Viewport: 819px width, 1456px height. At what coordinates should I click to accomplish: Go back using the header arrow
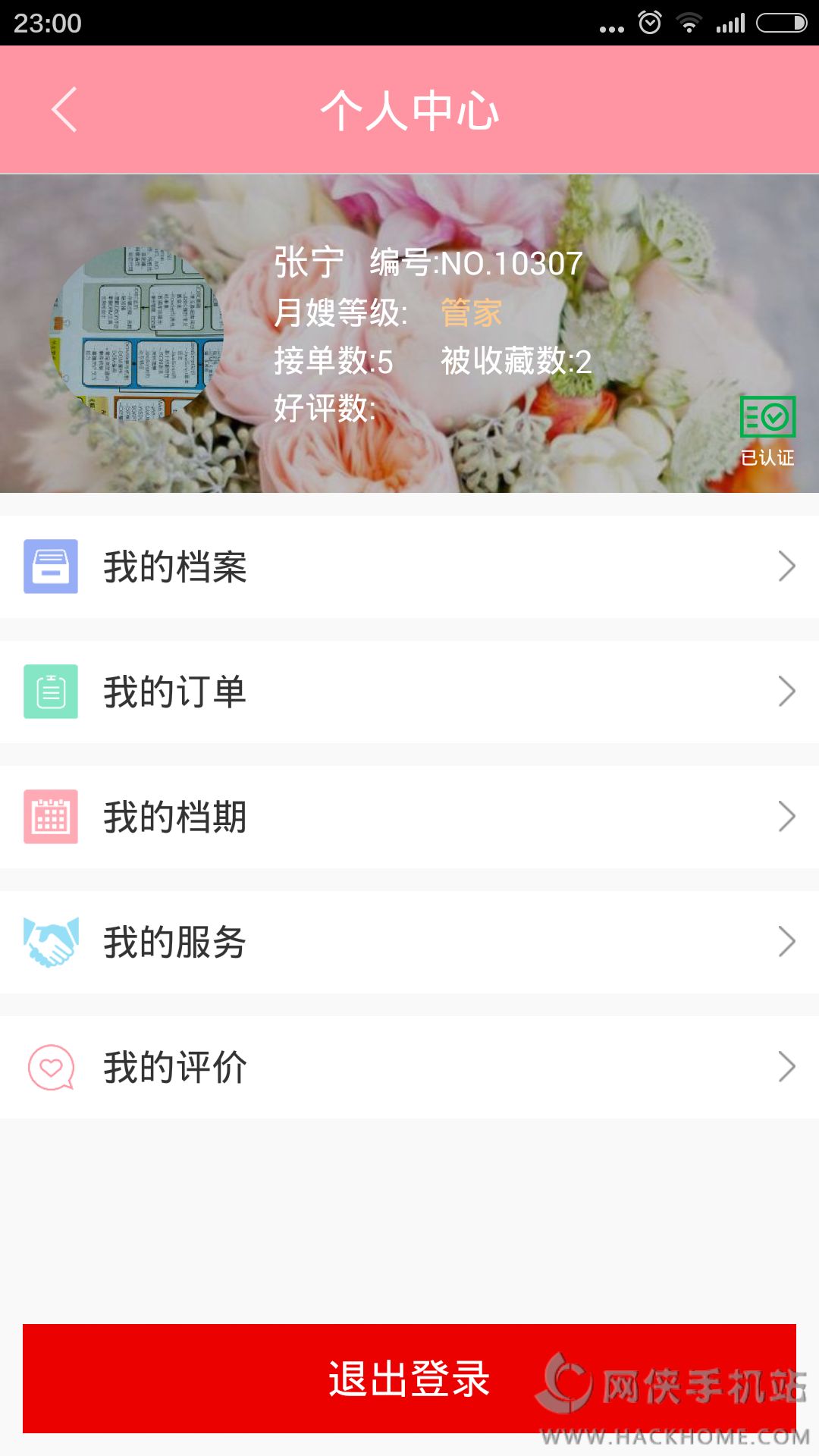coord(65,110)
